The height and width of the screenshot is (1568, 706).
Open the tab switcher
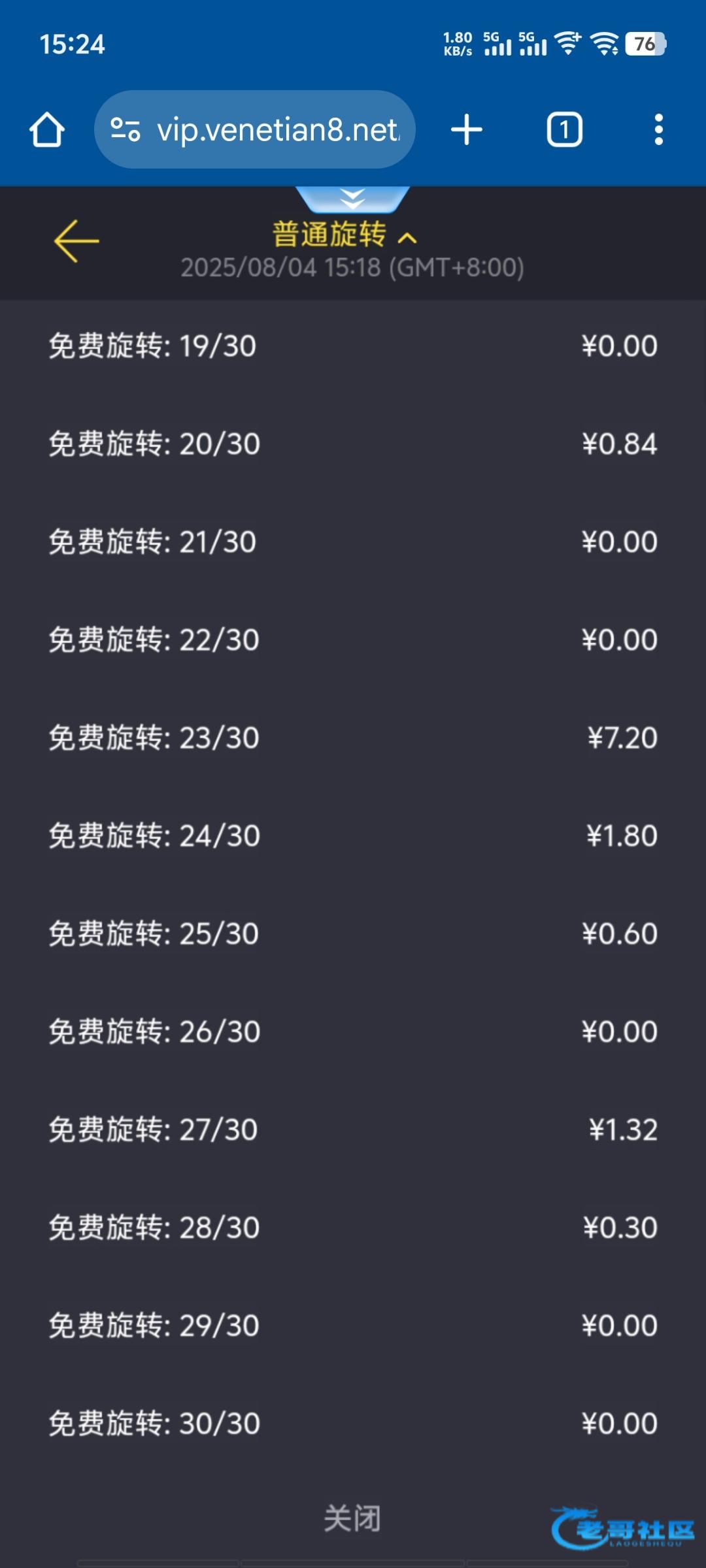[564, 129]
